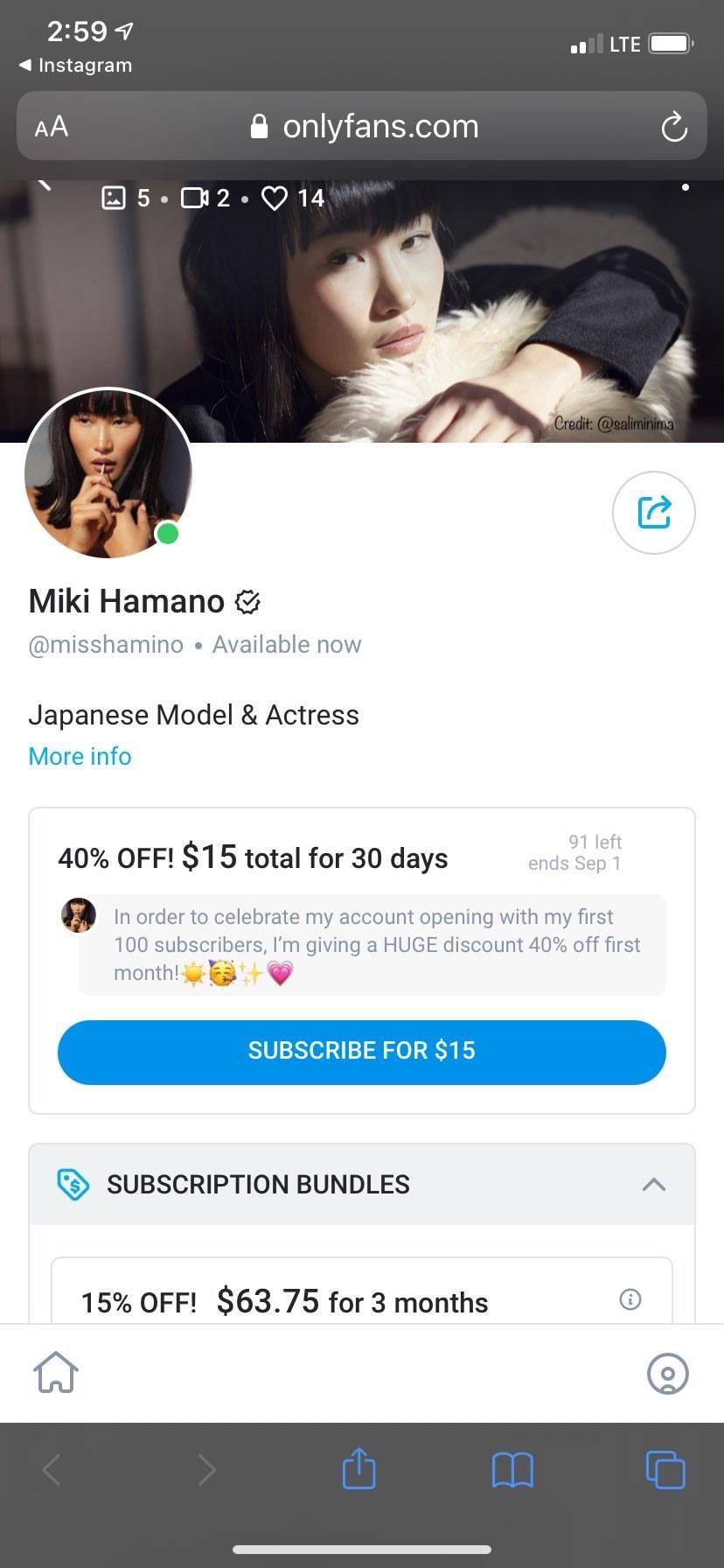Open the share profile options
Screen dimensions: 724x1568
click(x=653, y=513)
